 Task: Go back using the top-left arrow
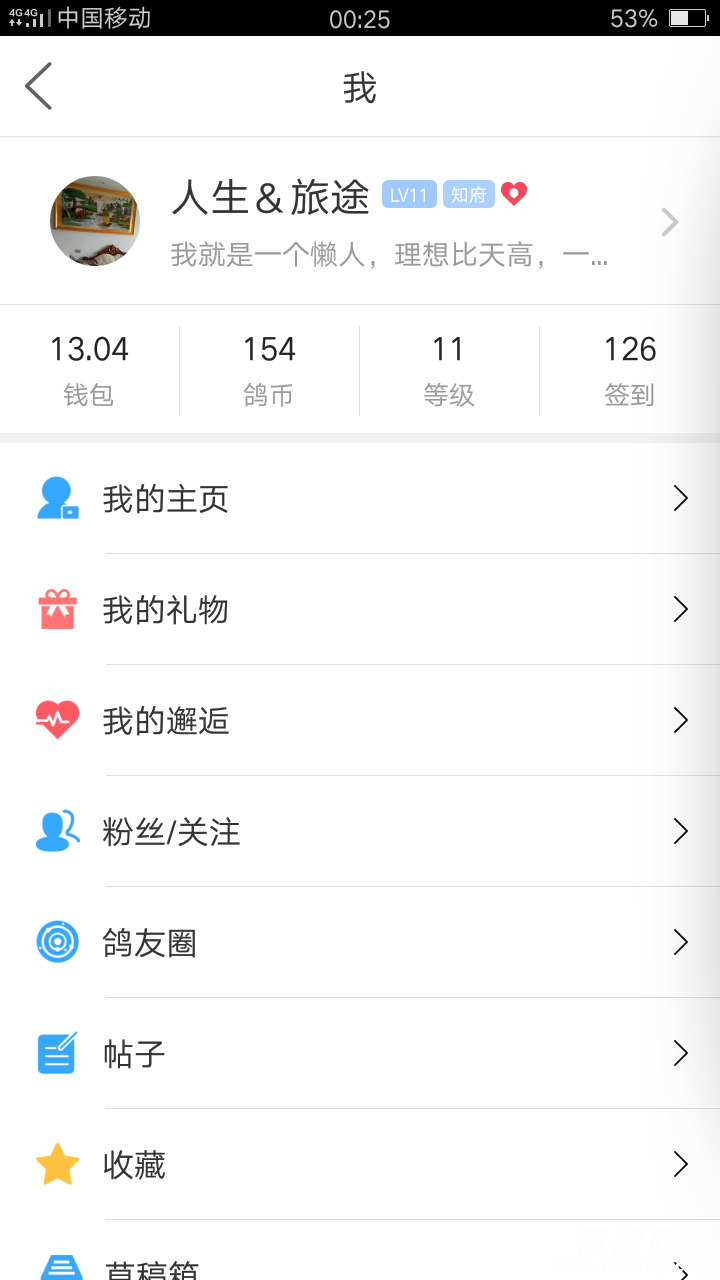(39, 86)
